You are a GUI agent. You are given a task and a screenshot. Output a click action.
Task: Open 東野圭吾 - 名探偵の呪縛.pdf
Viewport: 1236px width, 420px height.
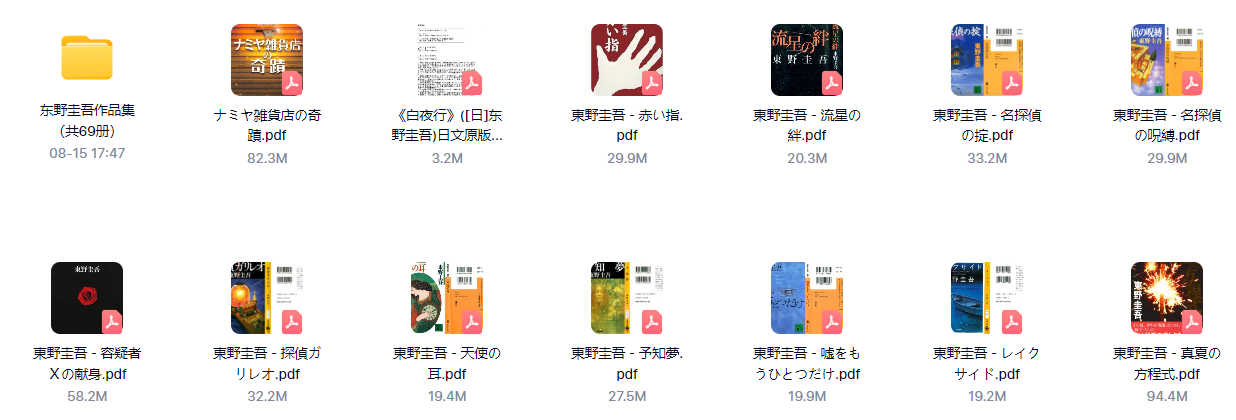coord(1167,60)
